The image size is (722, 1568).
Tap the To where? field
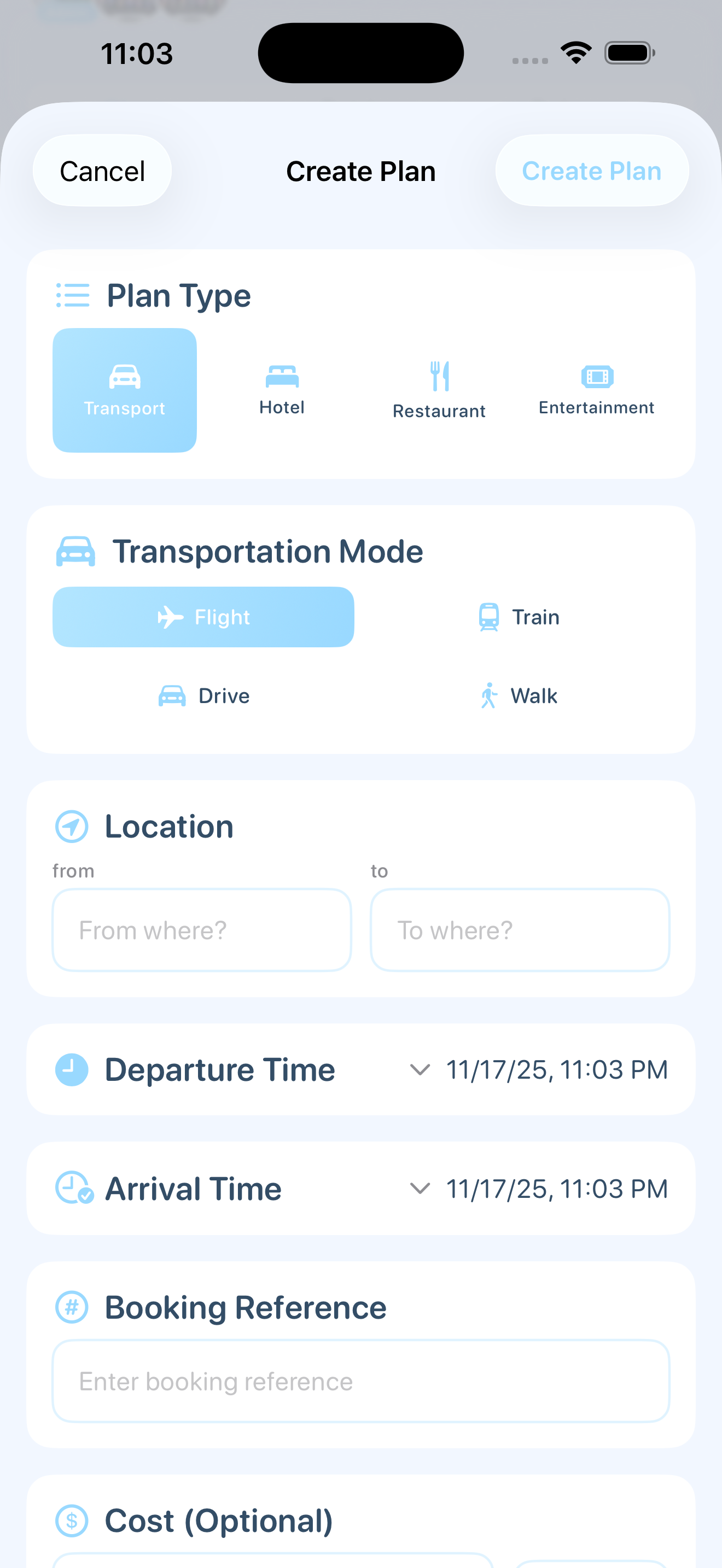[x=520, y=930]
